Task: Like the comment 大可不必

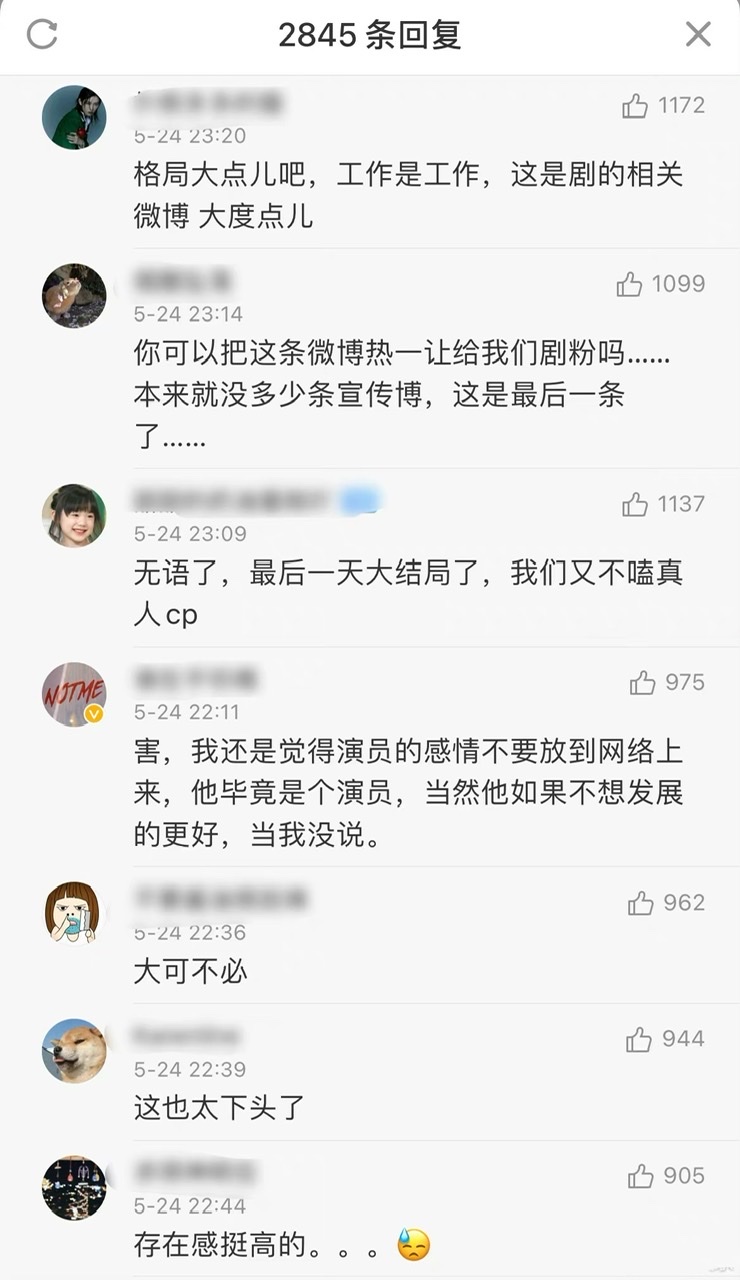Action: click(x=641, y=904)
